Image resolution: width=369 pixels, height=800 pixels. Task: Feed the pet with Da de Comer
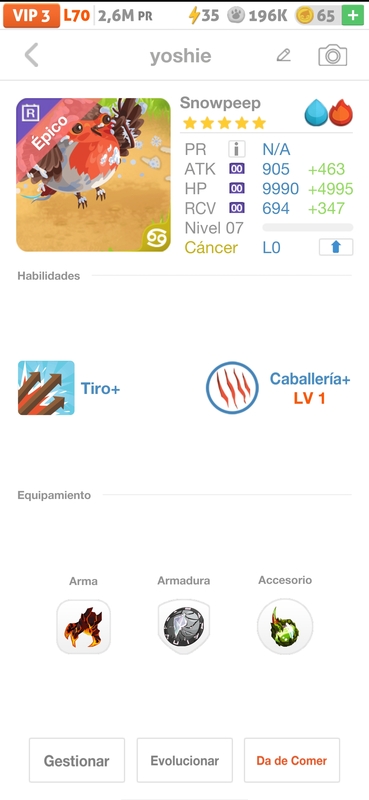291,760
